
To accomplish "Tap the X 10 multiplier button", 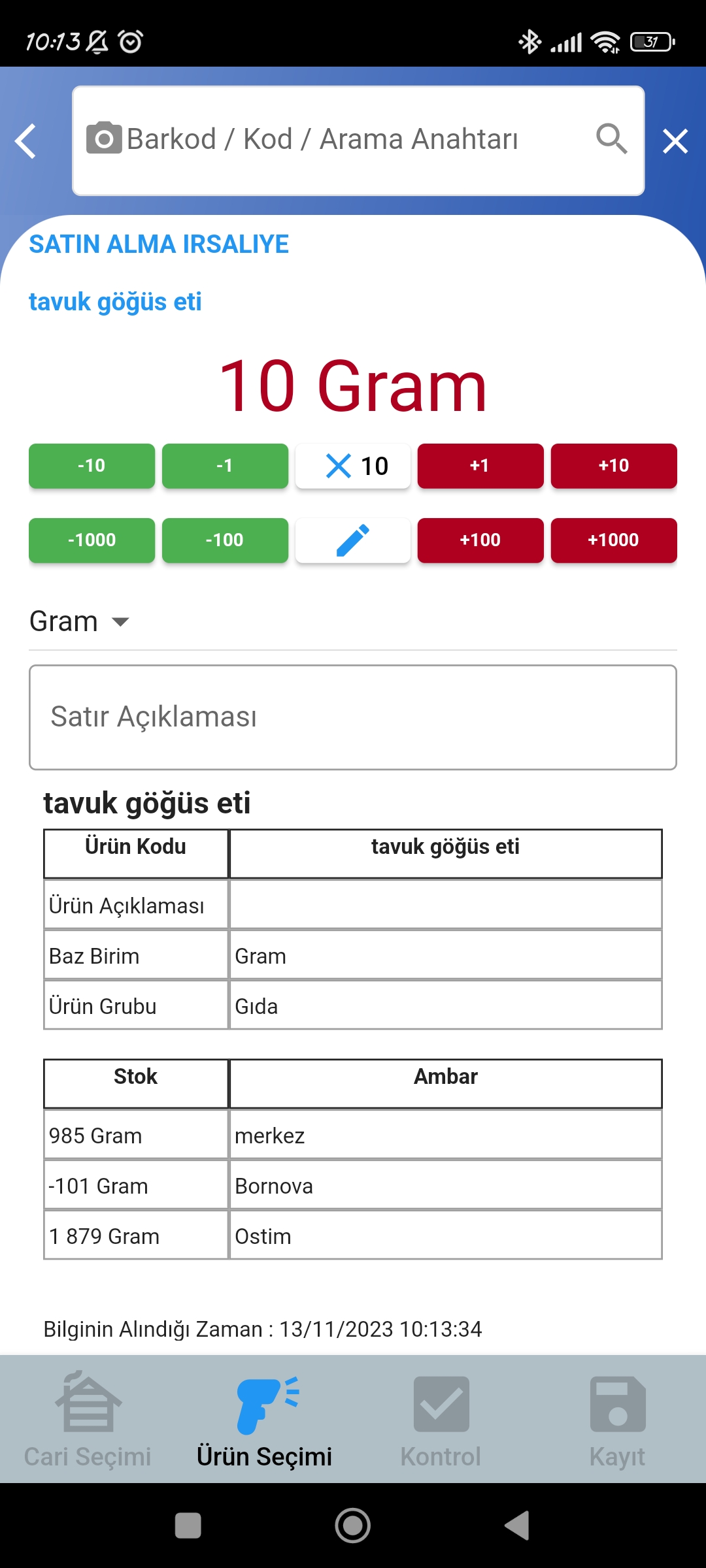I will click(x=353, y=466).
